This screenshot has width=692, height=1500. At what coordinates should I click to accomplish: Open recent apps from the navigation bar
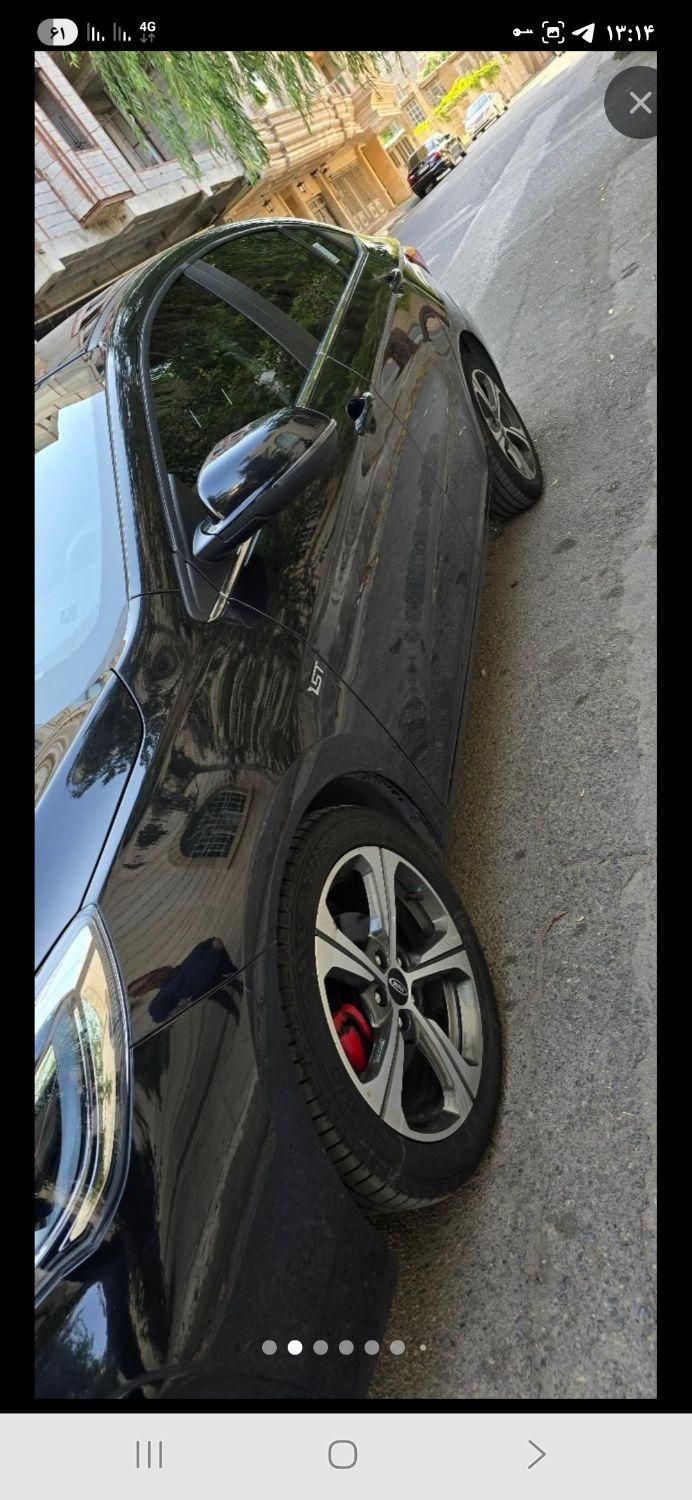[149, 1454]
